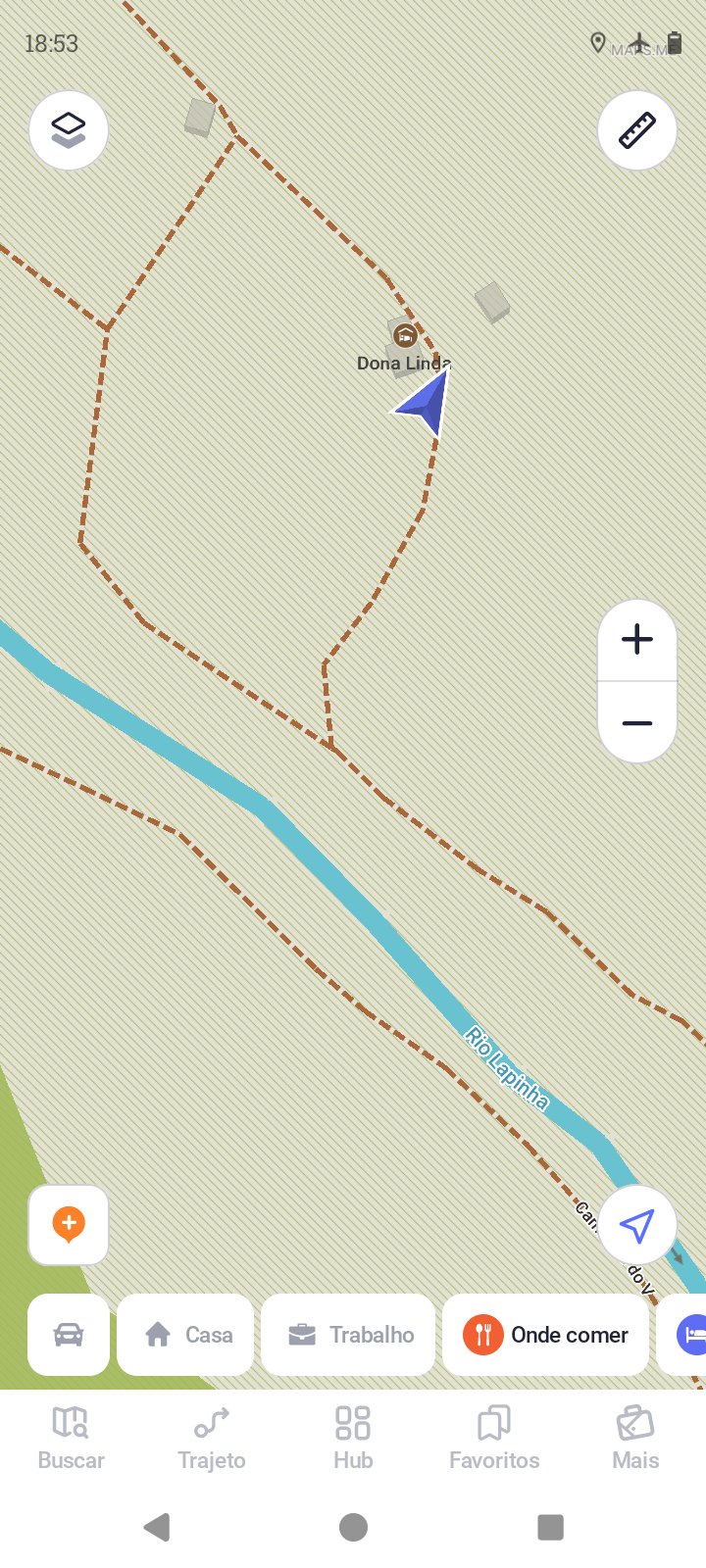Center the map on my location
The height and width of the screenshot is (1568, 706).
tap(637, 1225)
